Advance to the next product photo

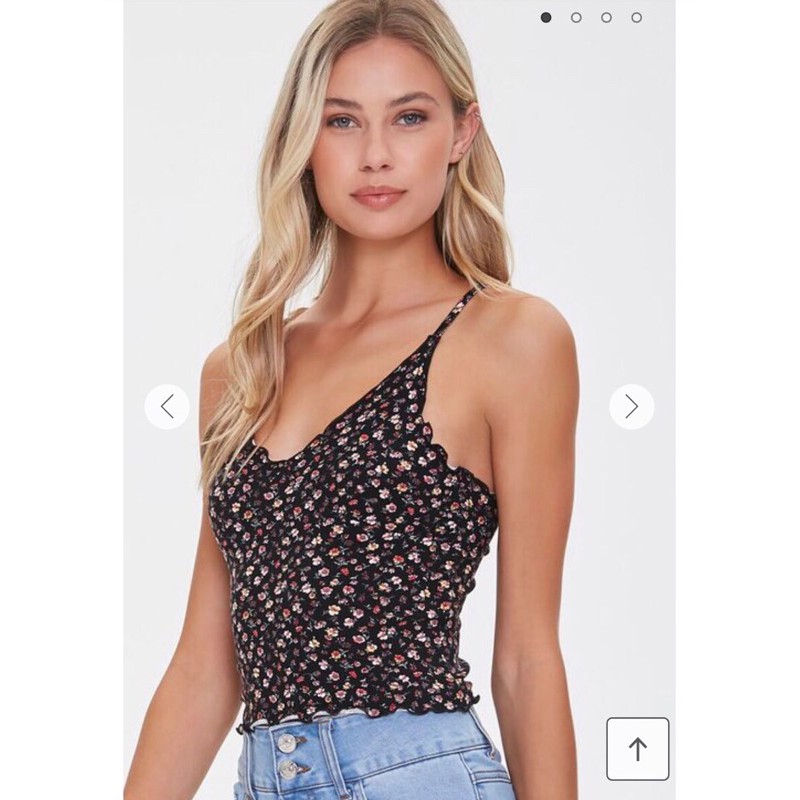coord(631,407)
